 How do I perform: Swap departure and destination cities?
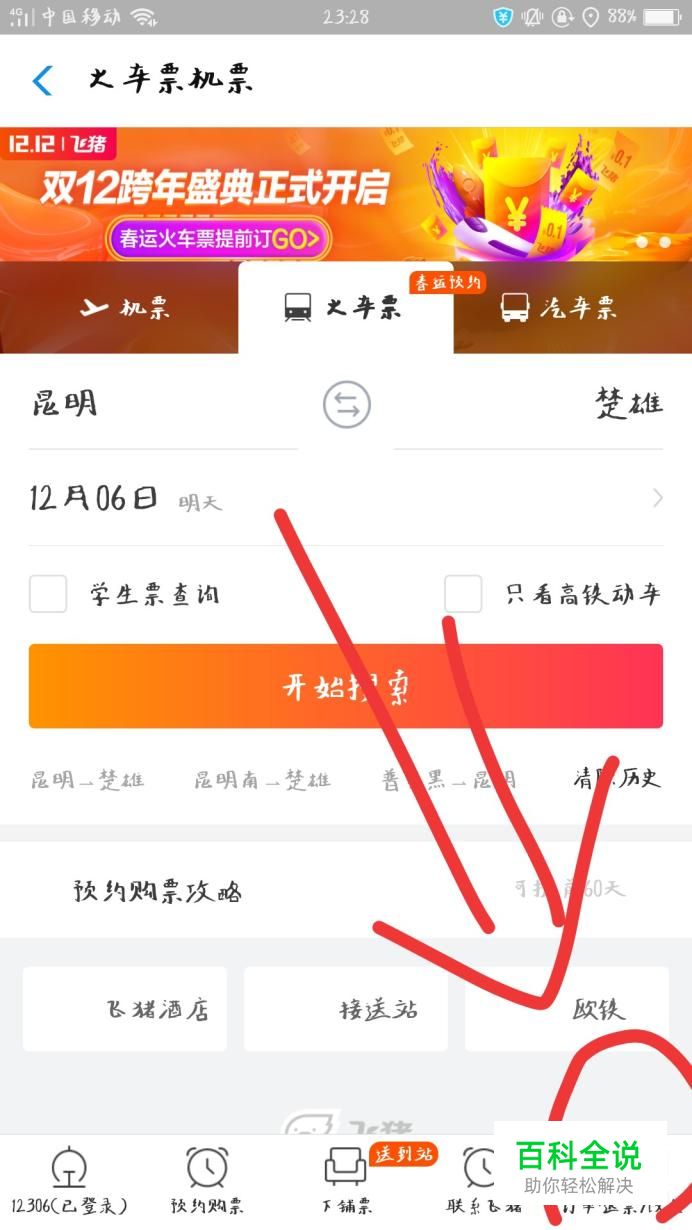pyautogui.click(x=346, y=405)
